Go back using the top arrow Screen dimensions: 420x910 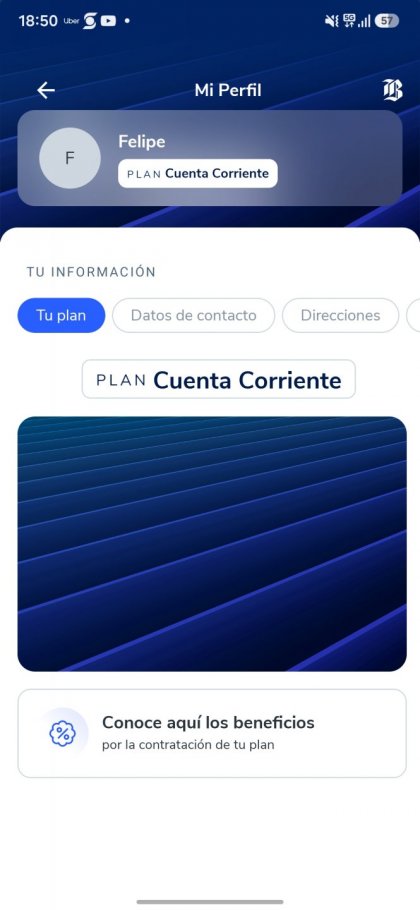(x=46, y=90)
